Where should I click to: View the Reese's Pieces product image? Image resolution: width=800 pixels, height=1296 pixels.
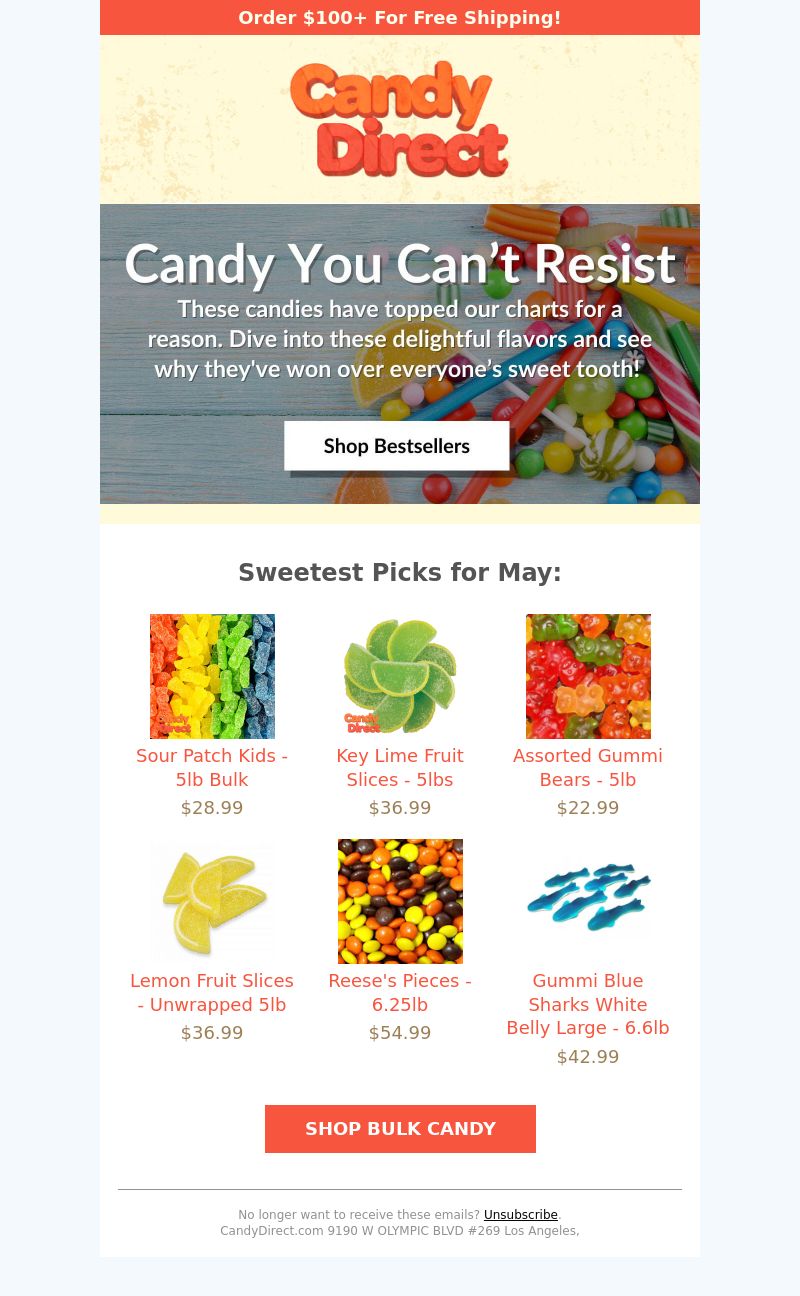(400, 901)
